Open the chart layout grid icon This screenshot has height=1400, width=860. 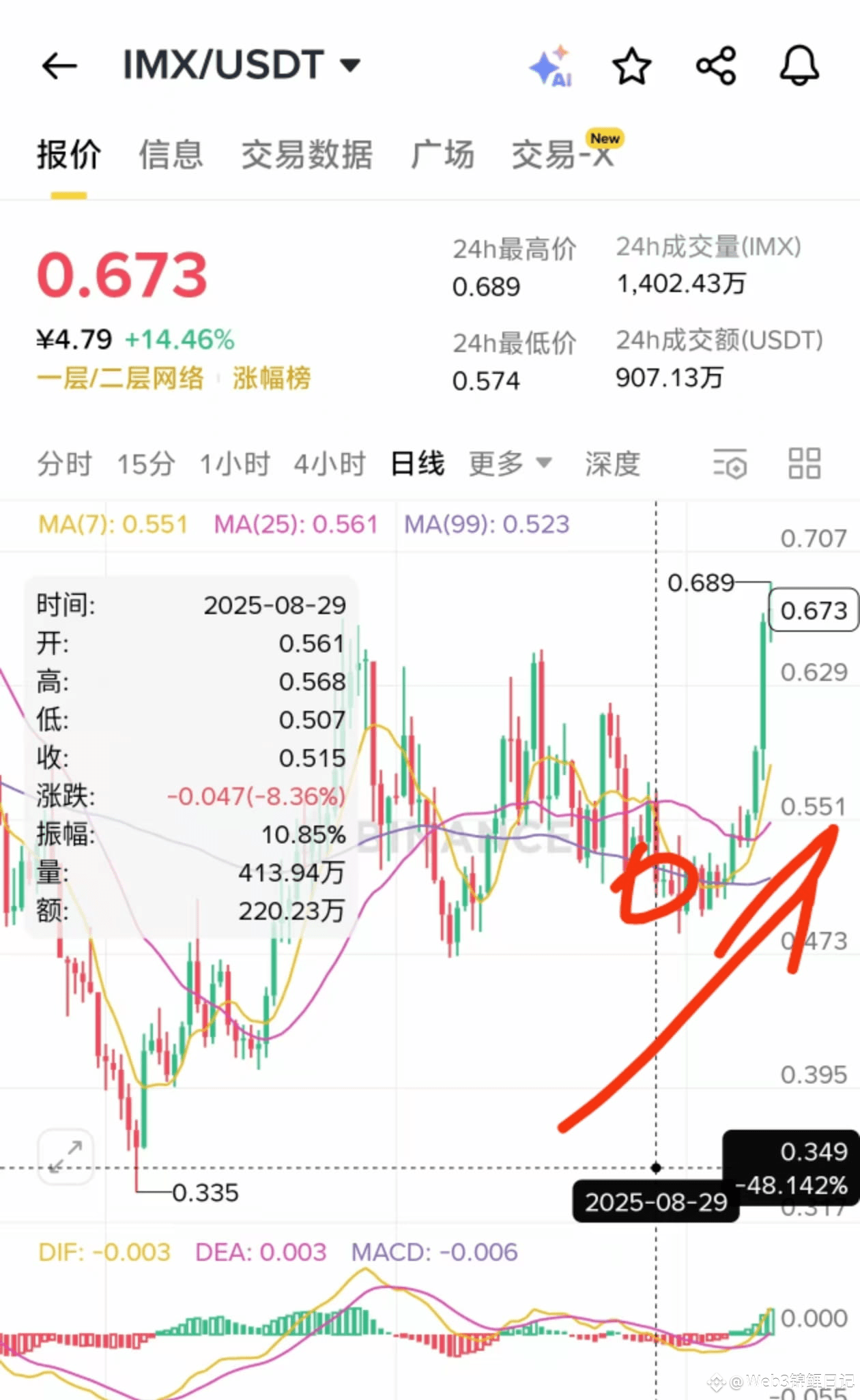pos(803,463)
